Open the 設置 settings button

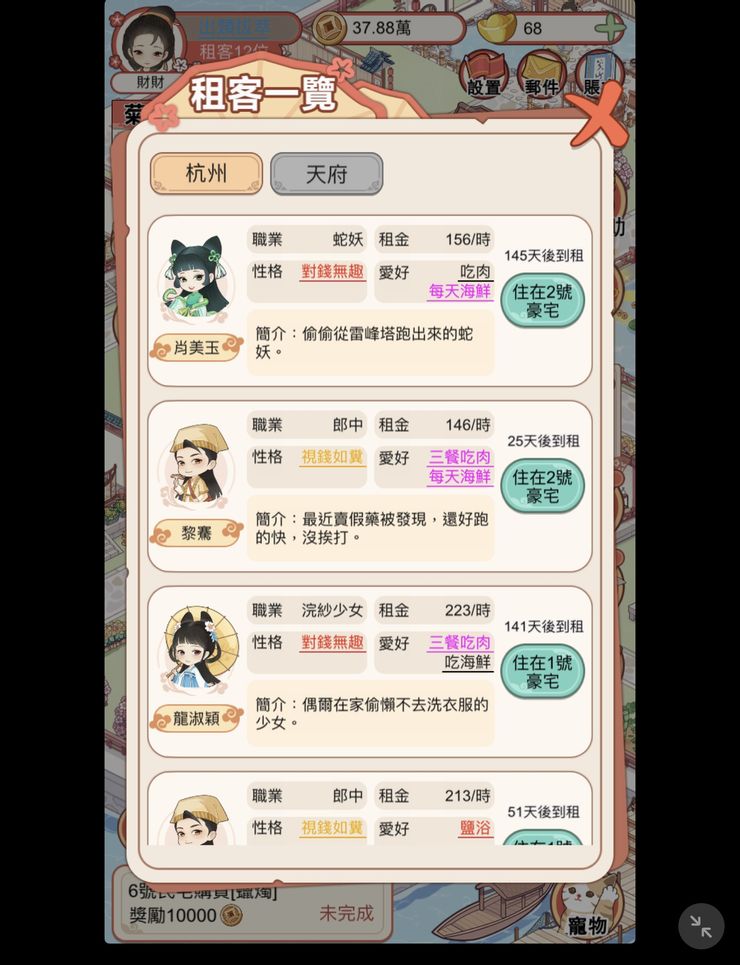point(484,75)
